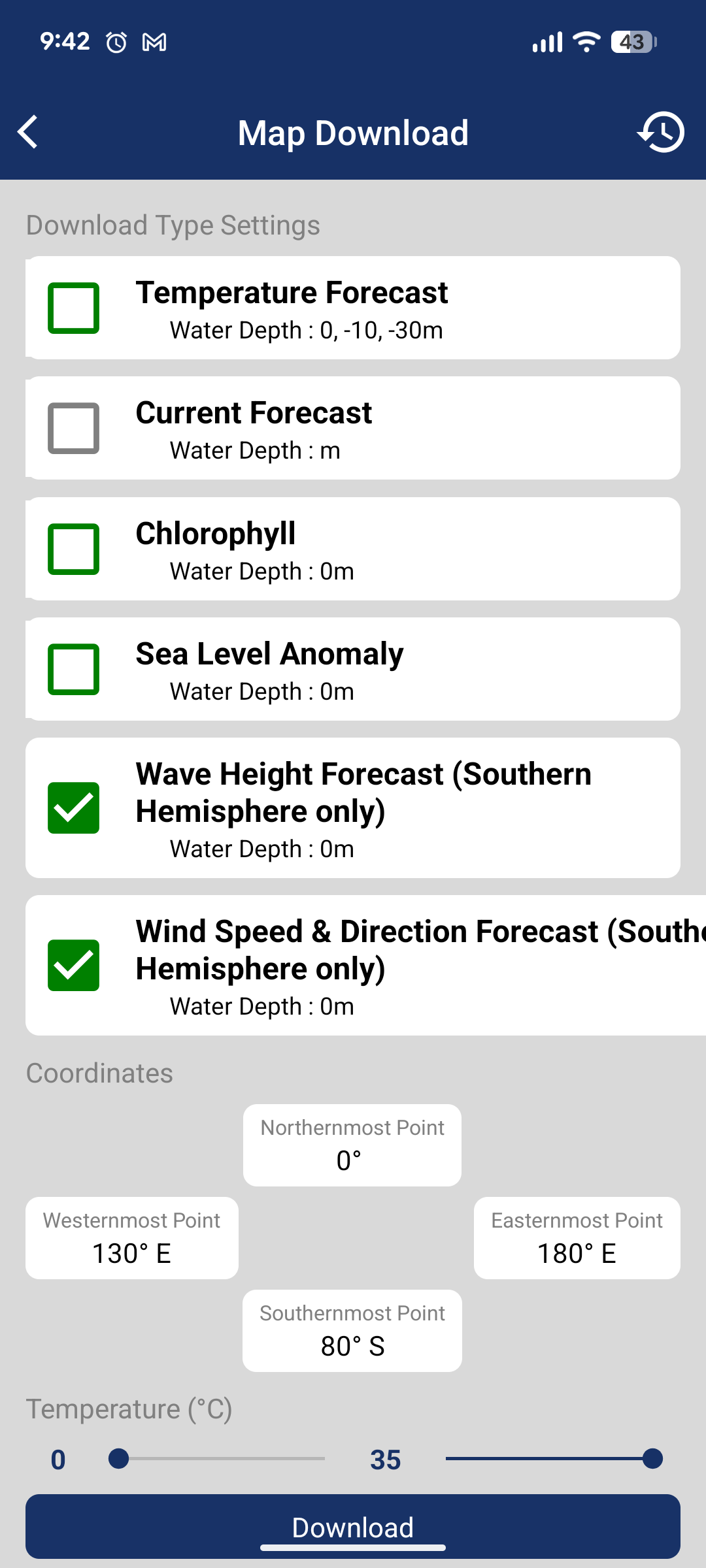Tap the minimum temperature slider handle
Viewport: 706px width, 1568px height.
coord(118,1458)
